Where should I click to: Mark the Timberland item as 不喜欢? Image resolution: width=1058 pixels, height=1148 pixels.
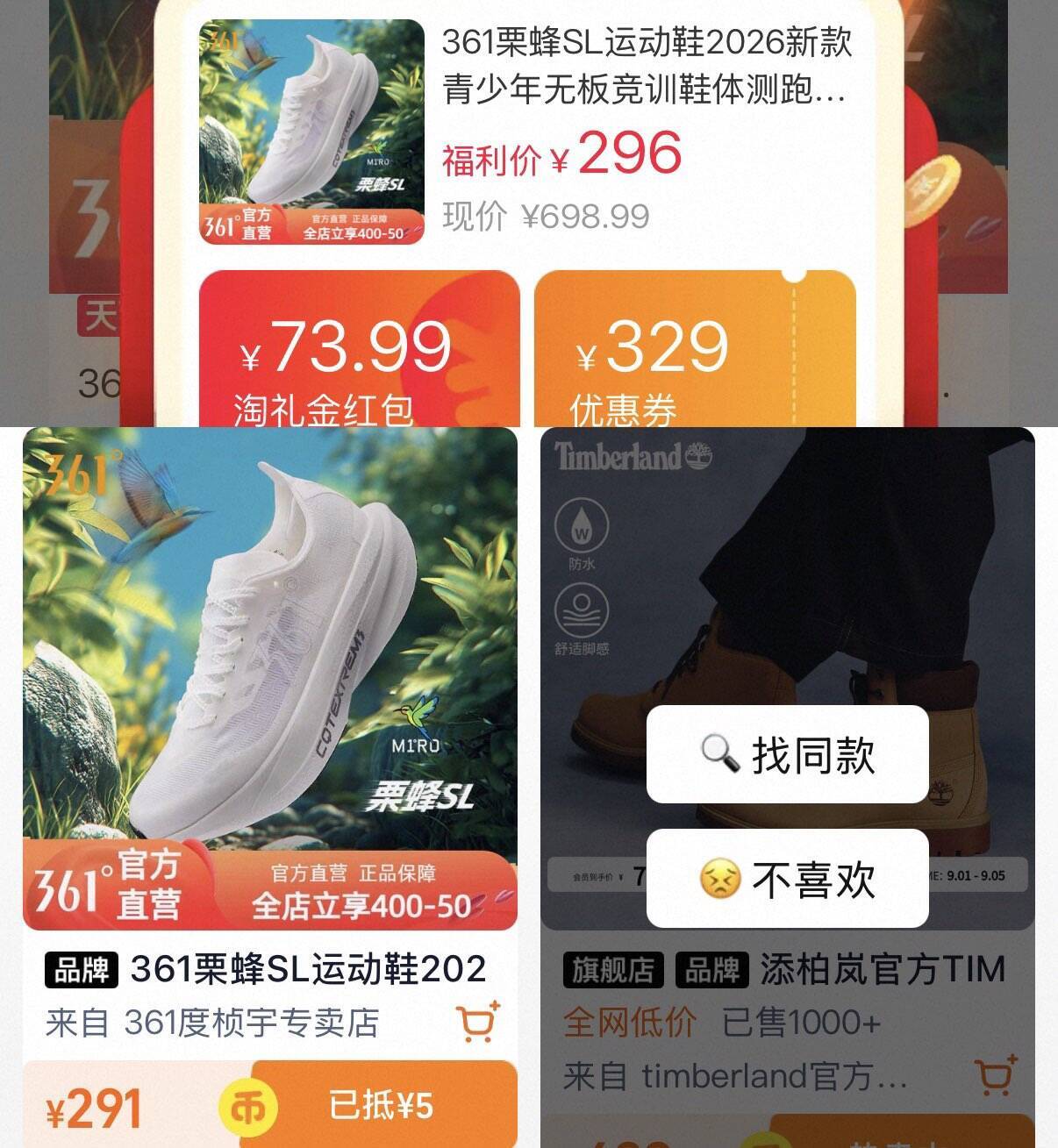point(787,878)
